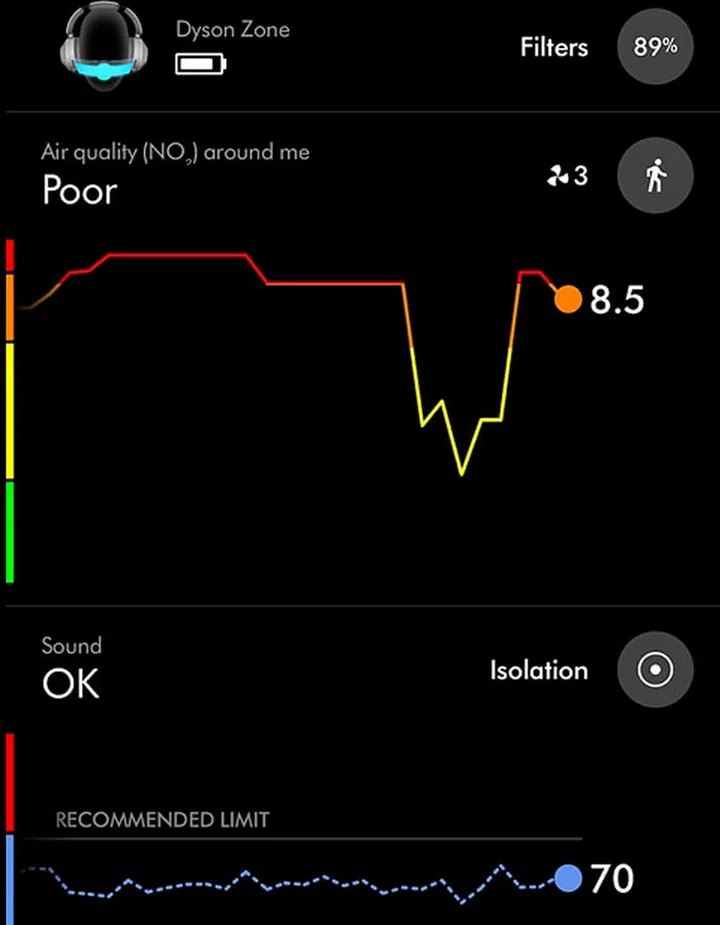Tap the Isolation sound mode button

656,670
